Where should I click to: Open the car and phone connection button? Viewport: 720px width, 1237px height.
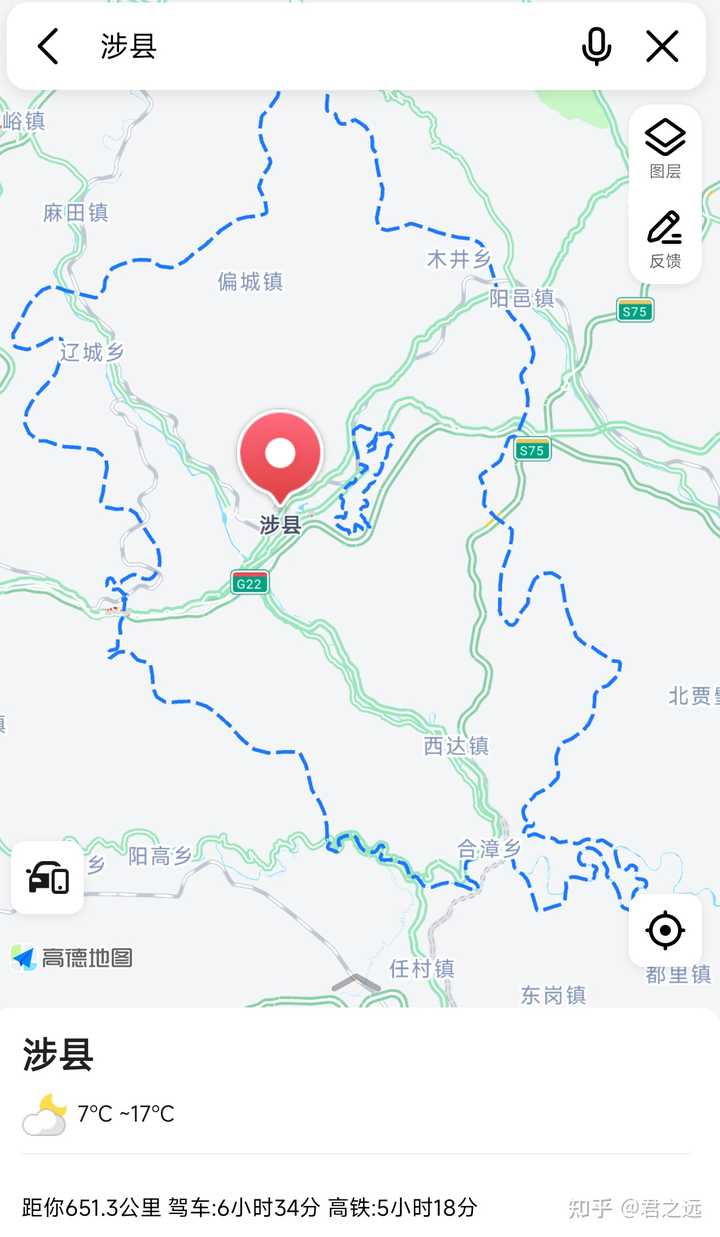click(48, 878)
